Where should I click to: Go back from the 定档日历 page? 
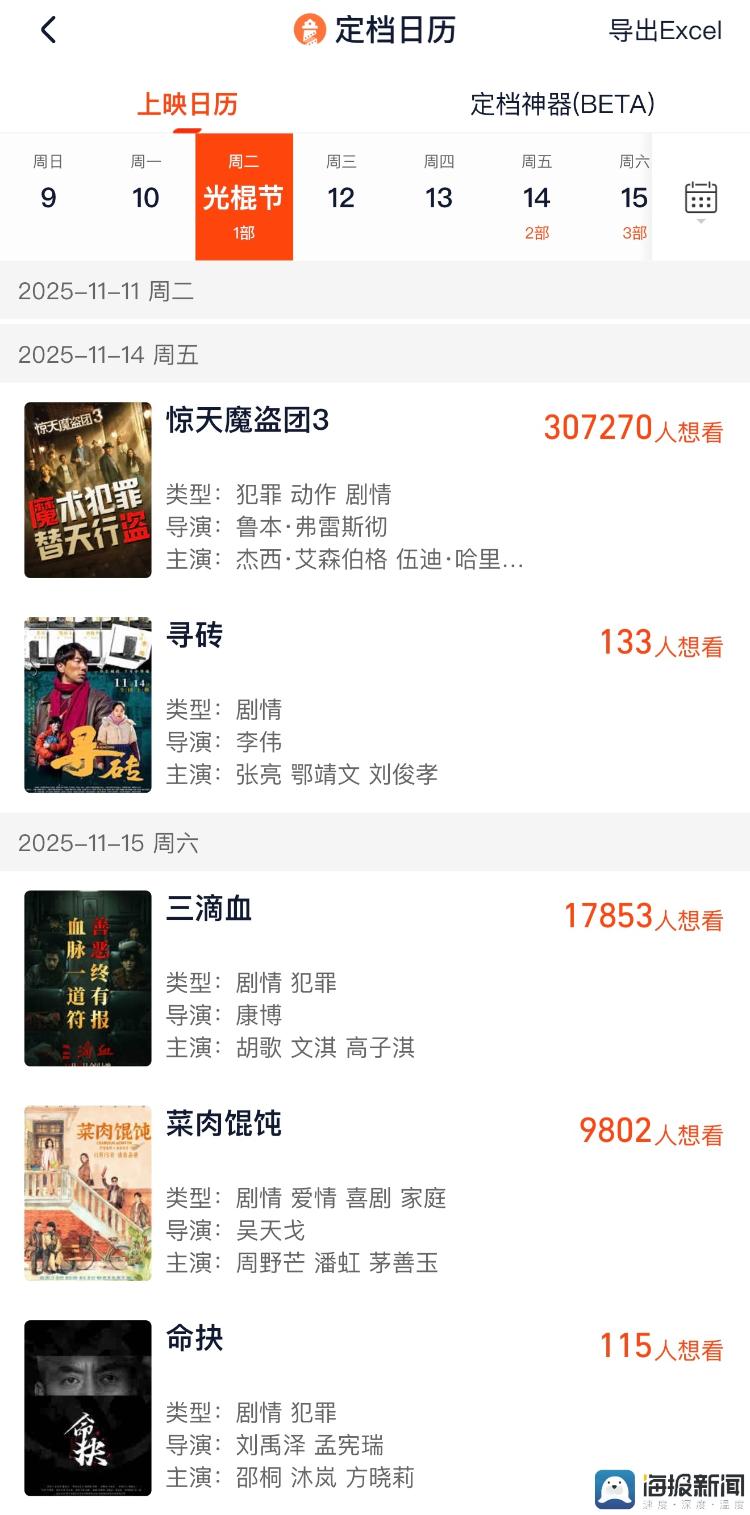48,31
